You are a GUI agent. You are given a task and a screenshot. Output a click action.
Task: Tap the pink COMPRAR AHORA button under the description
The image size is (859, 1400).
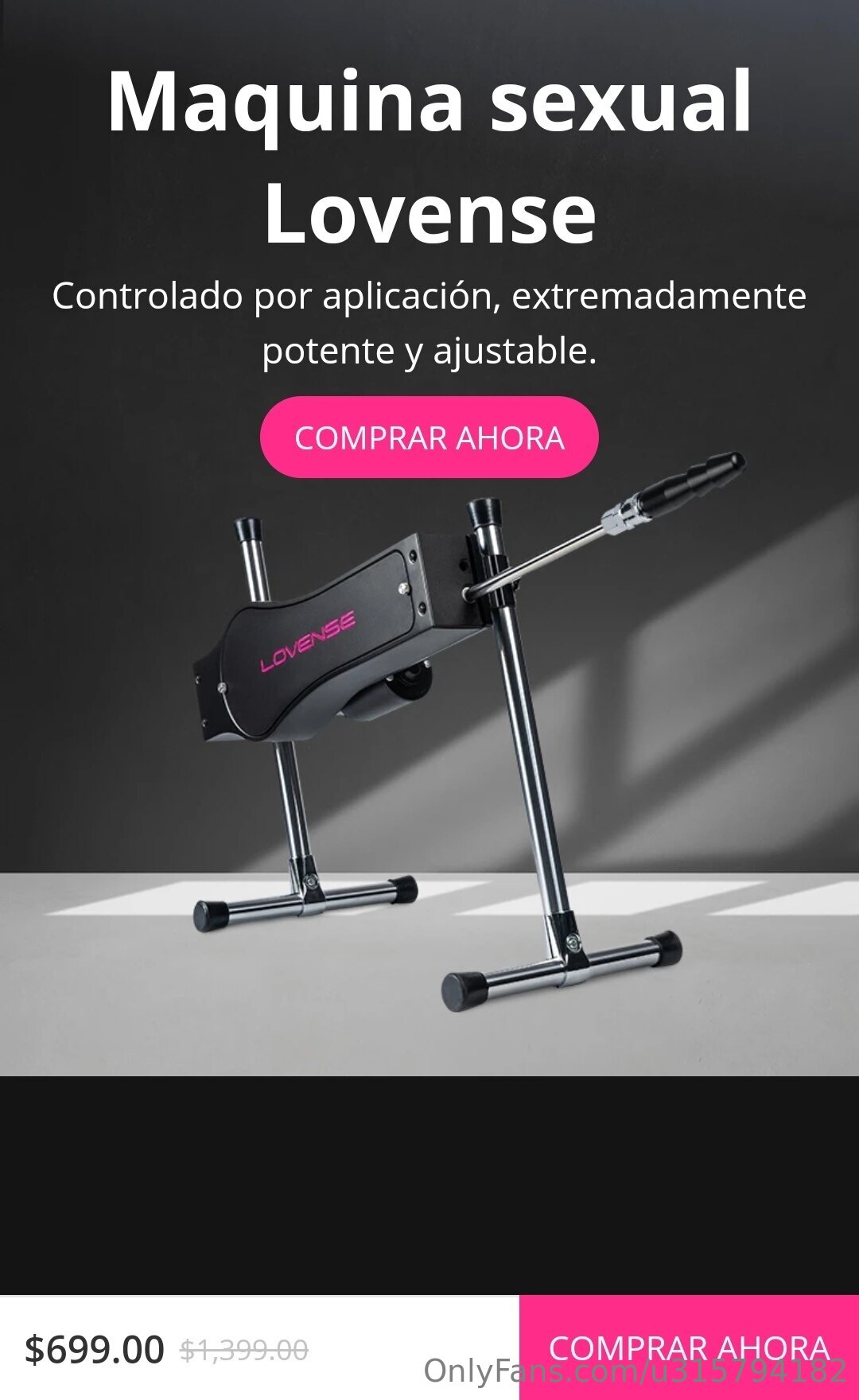pyautogui.click(x=429, y=437)
